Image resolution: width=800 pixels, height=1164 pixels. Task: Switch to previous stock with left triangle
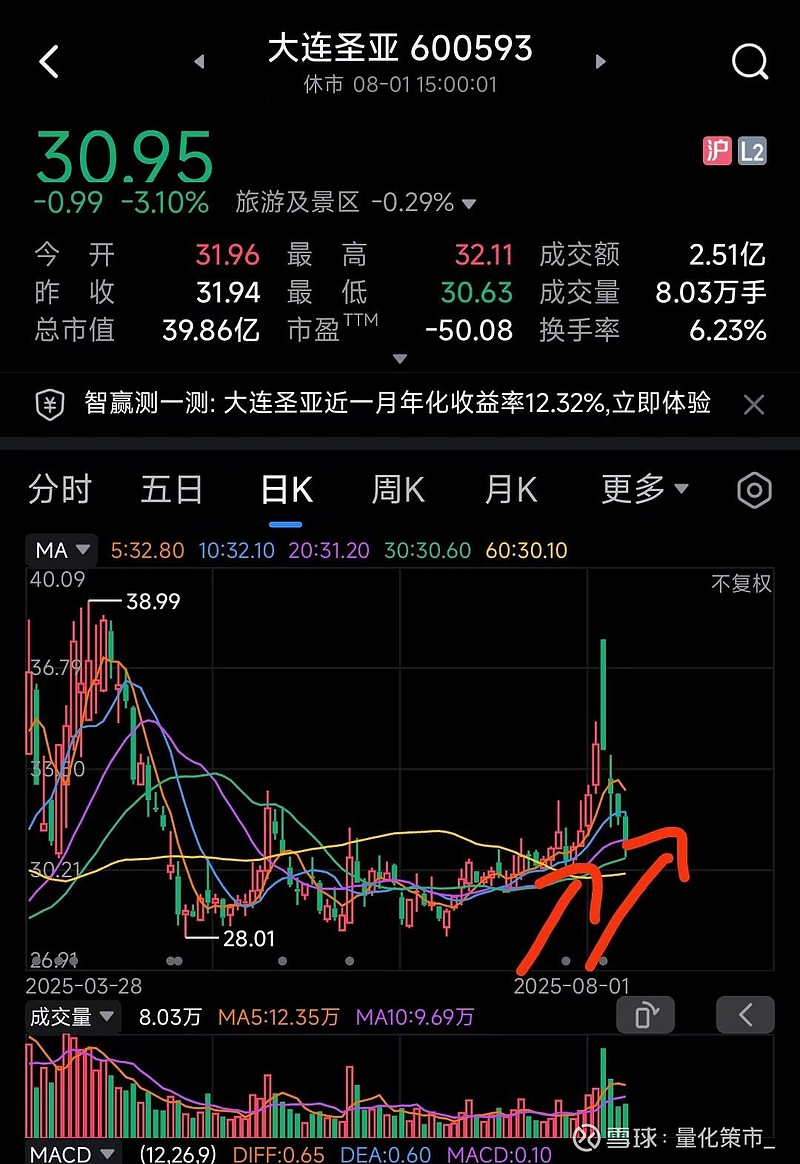point(199,62)
